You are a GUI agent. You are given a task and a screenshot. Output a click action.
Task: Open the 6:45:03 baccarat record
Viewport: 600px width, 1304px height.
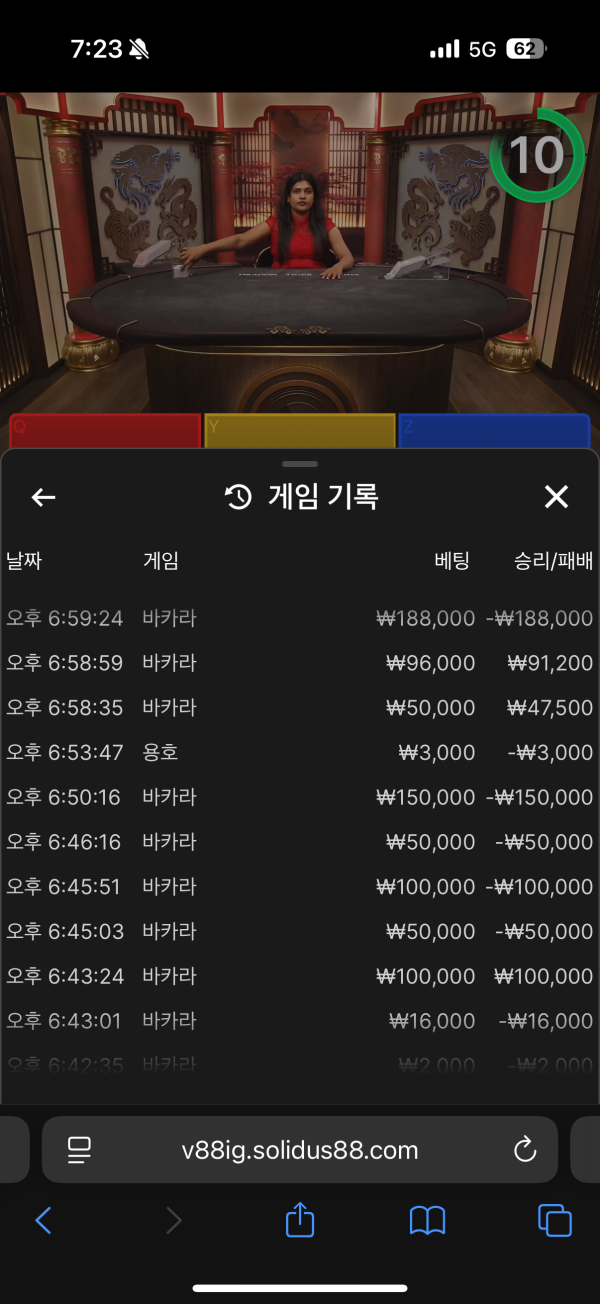(x=300, y=932)
